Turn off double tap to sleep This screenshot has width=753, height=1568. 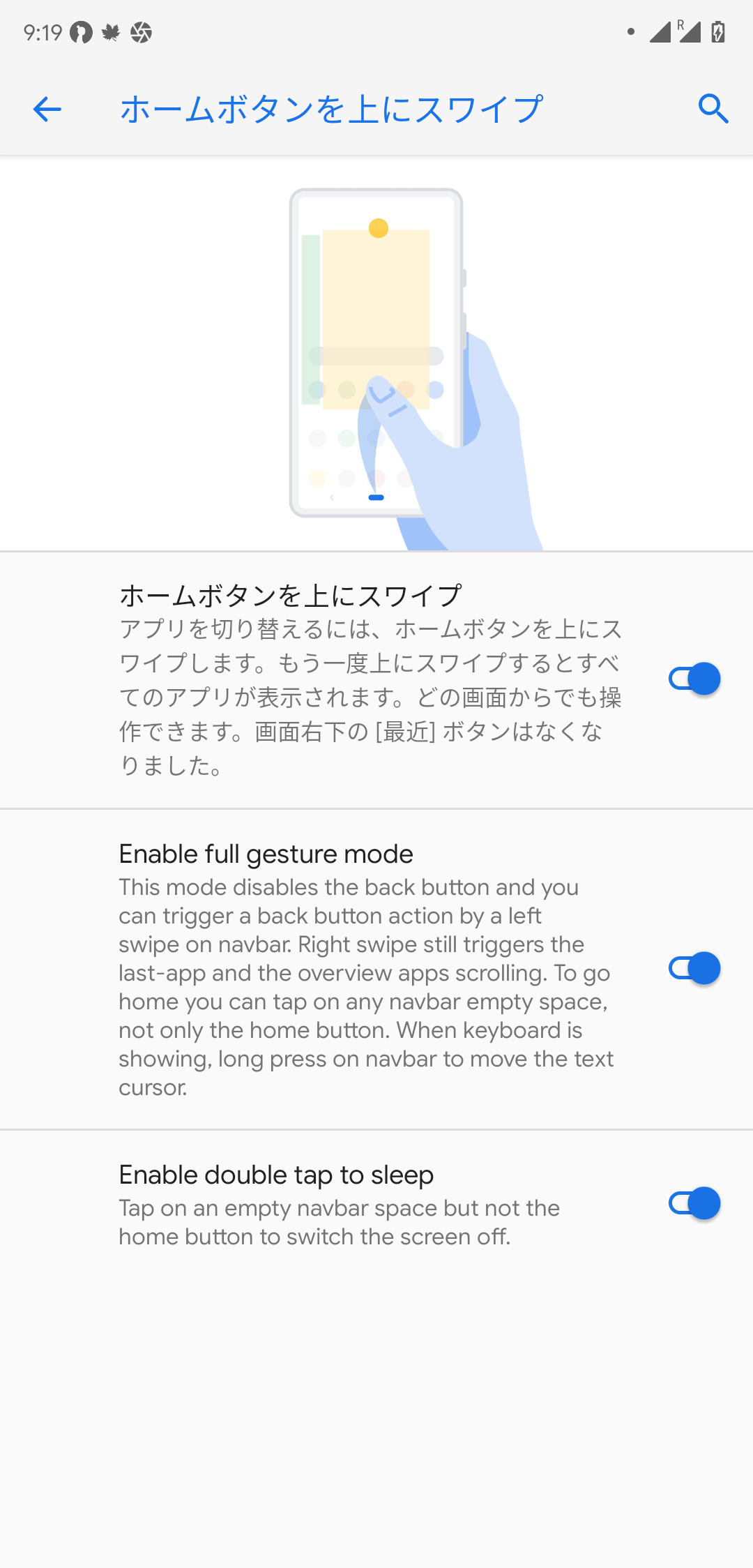[694, 1203]
